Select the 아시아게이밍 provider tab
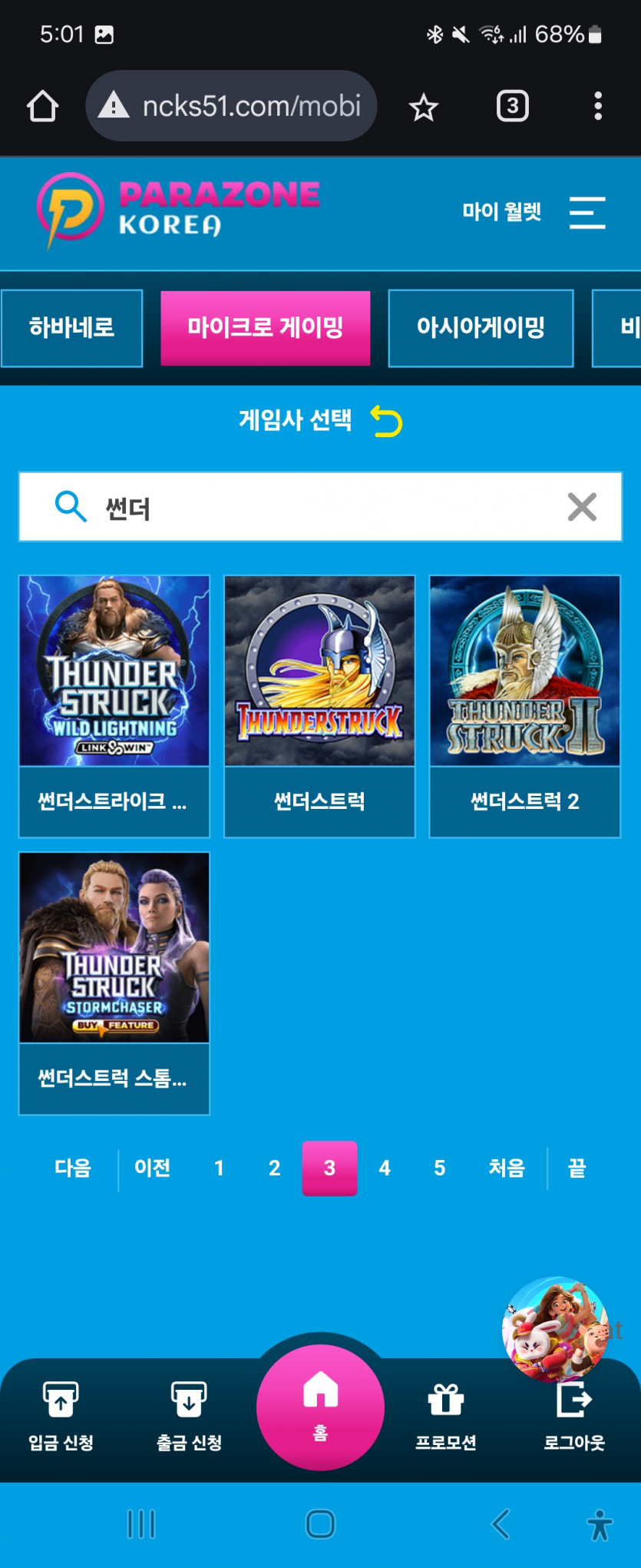 [481, 328]
